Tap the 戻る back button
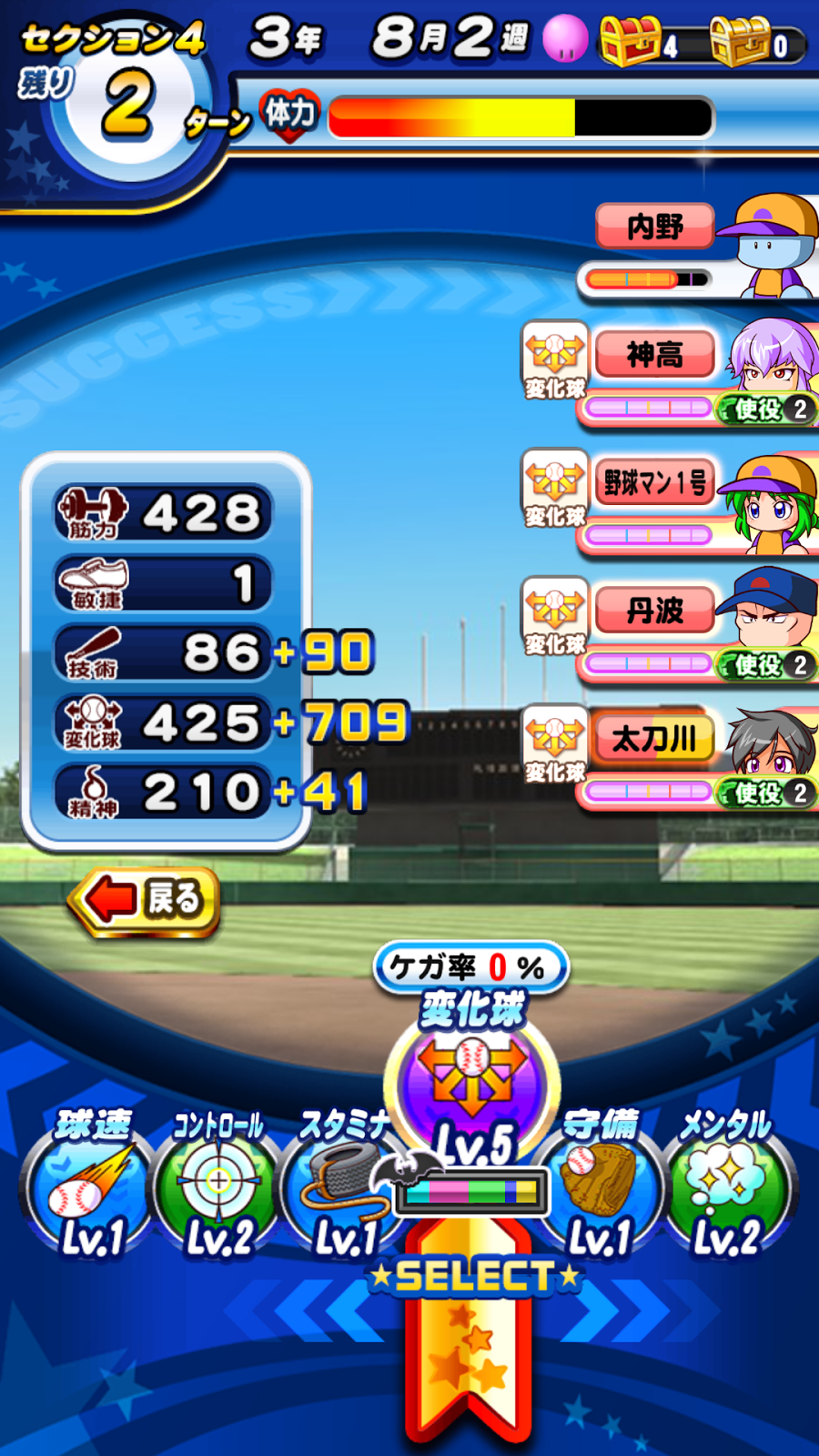 click(146, 901)
